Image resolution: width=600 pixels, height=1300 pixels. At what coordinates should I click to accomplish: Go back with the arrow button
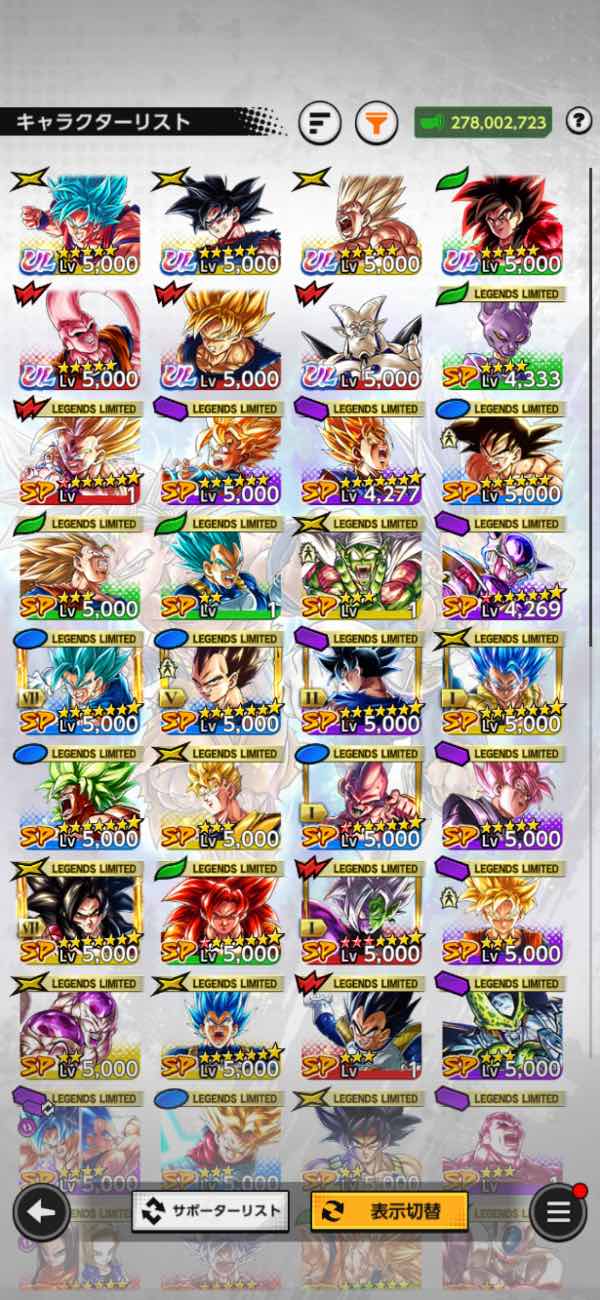pos(41,1212)
